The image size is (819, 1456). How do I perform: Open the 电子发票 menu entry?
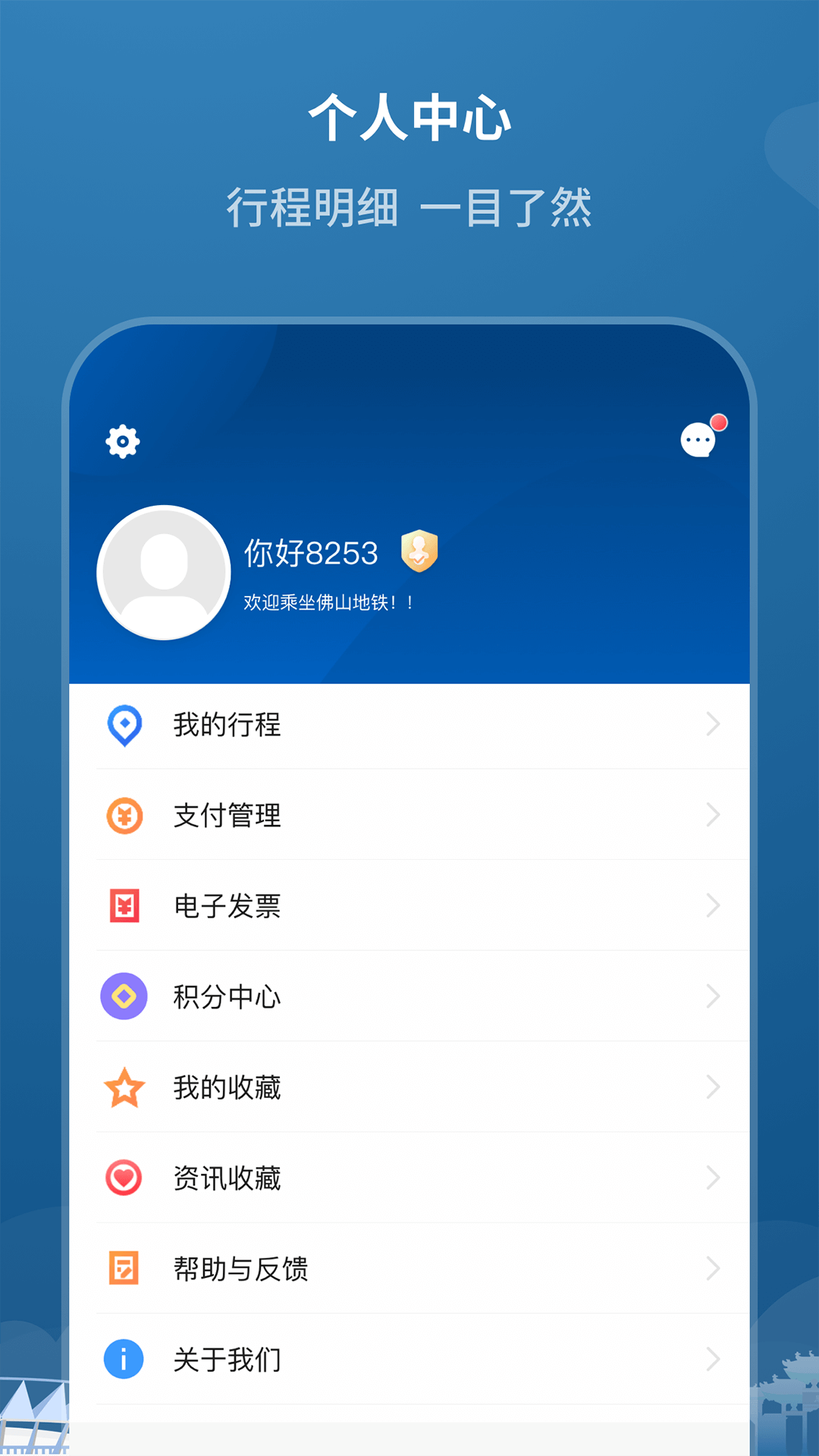227,906
